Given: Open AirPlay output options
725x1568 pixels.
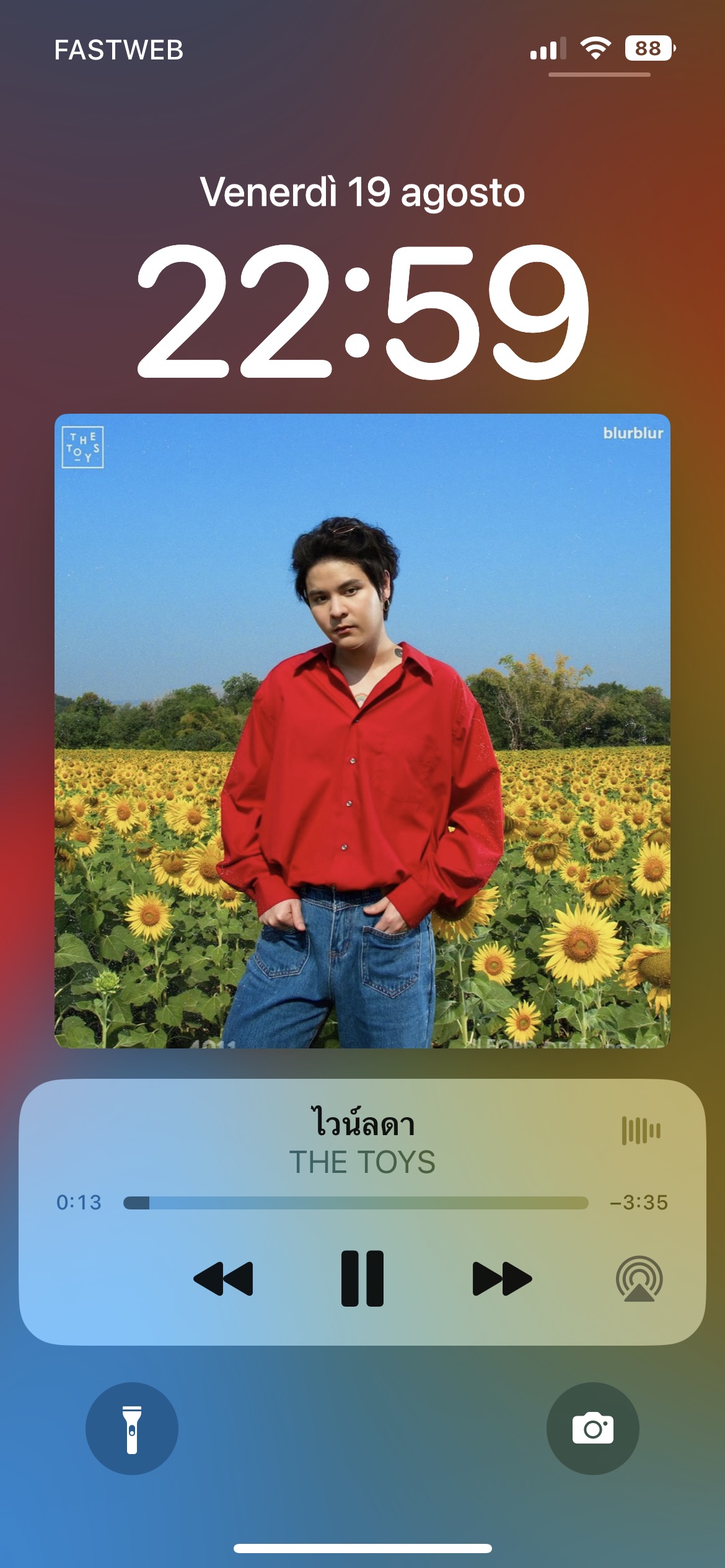Looking at the screenshot, I should click(x=639, y=1278).
